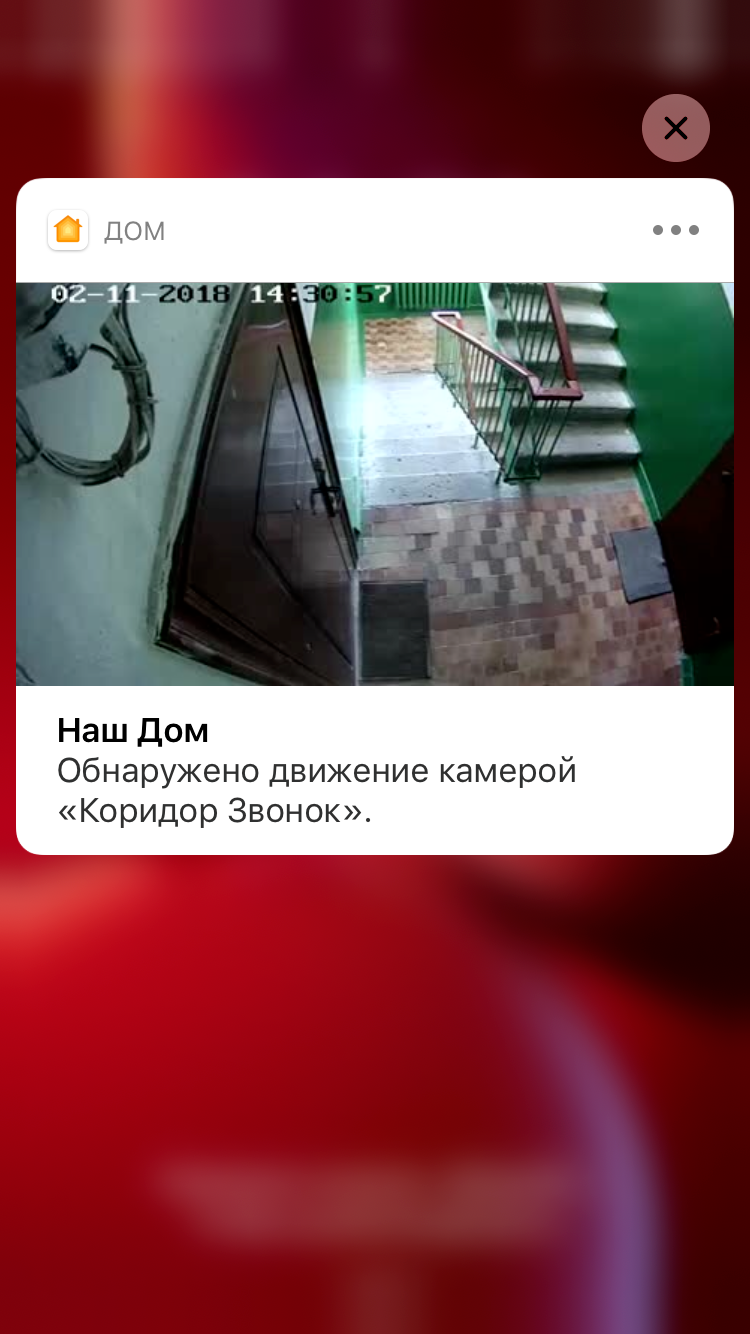Open the three-dot notification options
This screenshot has width=750, height=1334.
[x=676, y=231]
